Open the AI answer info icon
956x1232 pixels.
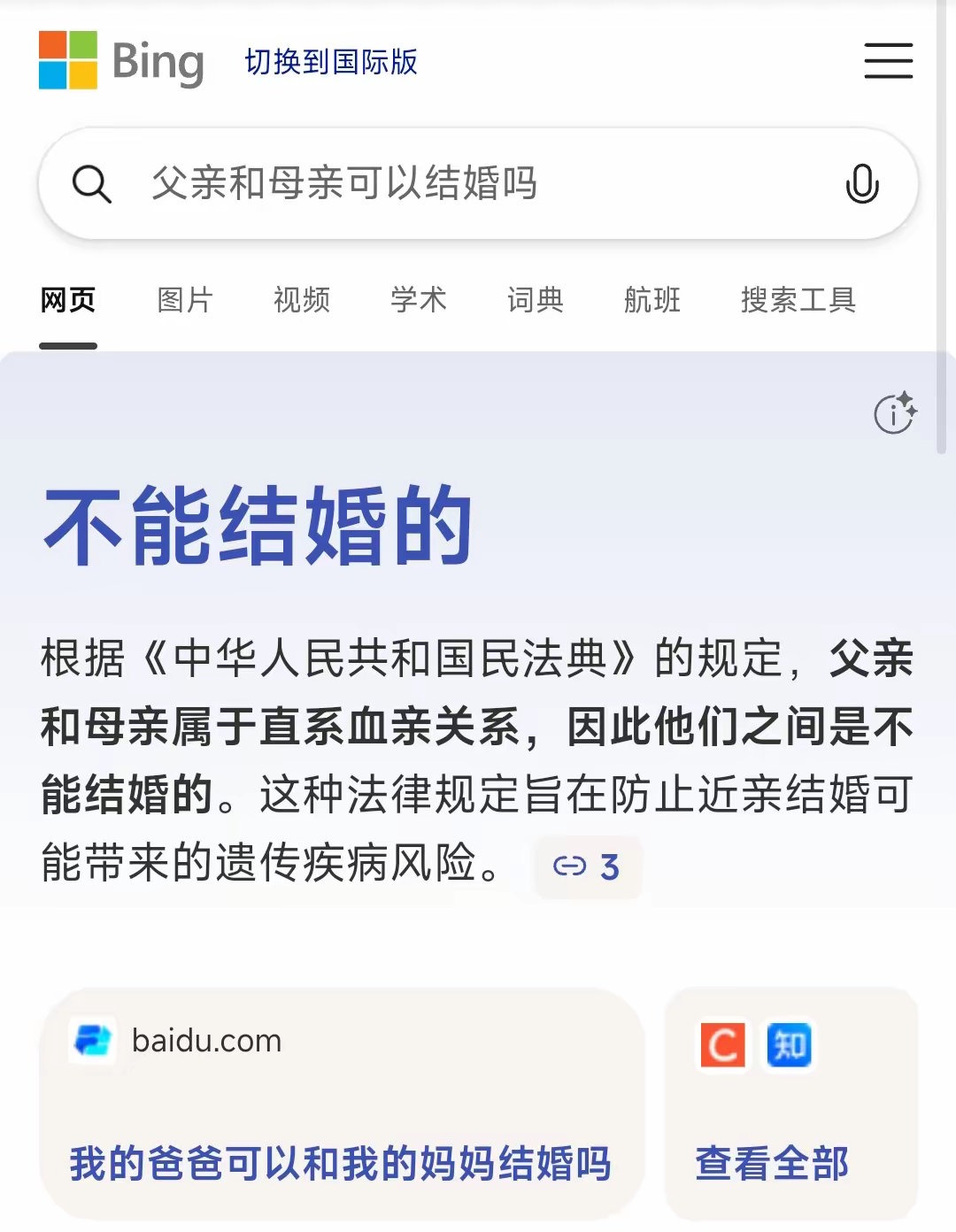click(x=895, y=412)
